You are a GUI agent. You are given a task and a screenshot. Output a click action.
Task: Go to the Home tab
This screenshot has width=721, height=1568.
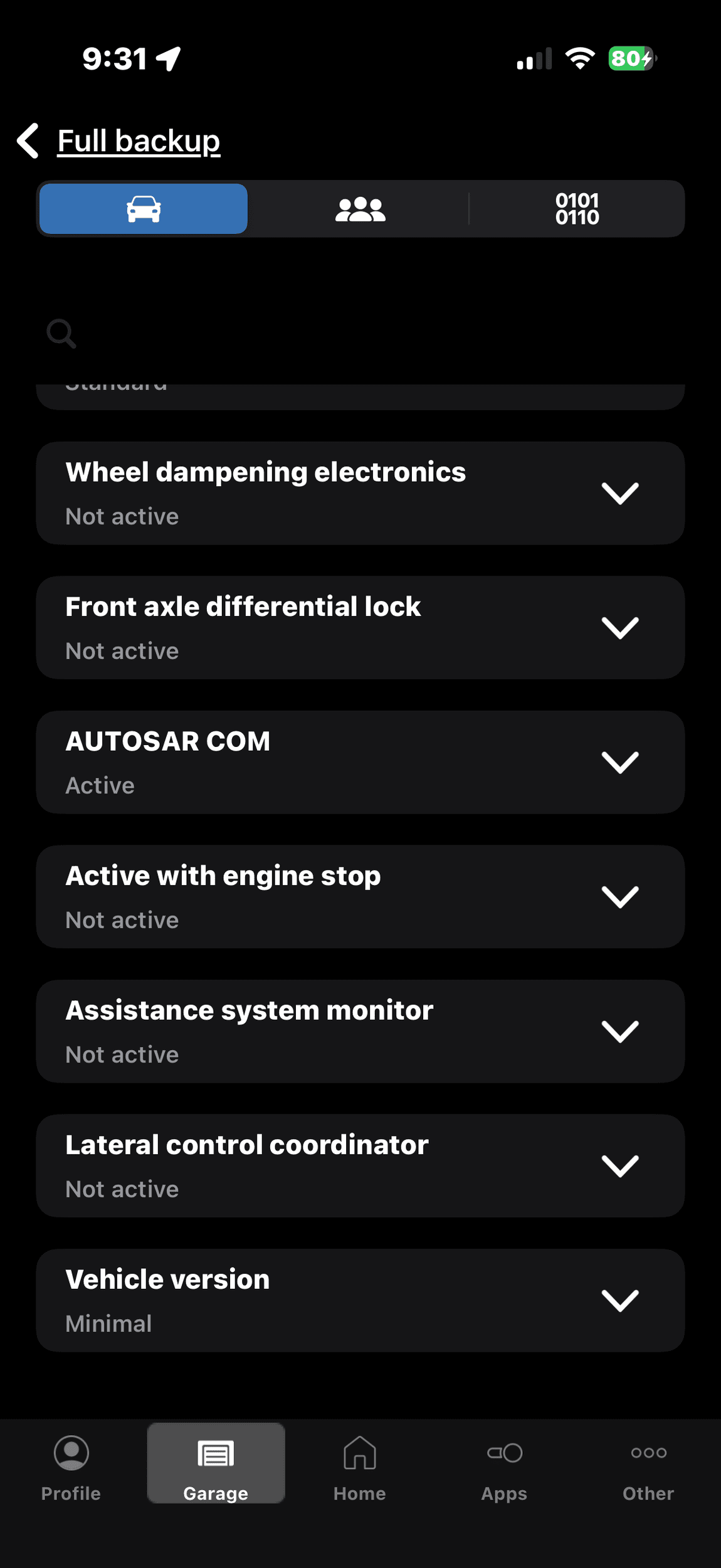(x=360, y=1468)
